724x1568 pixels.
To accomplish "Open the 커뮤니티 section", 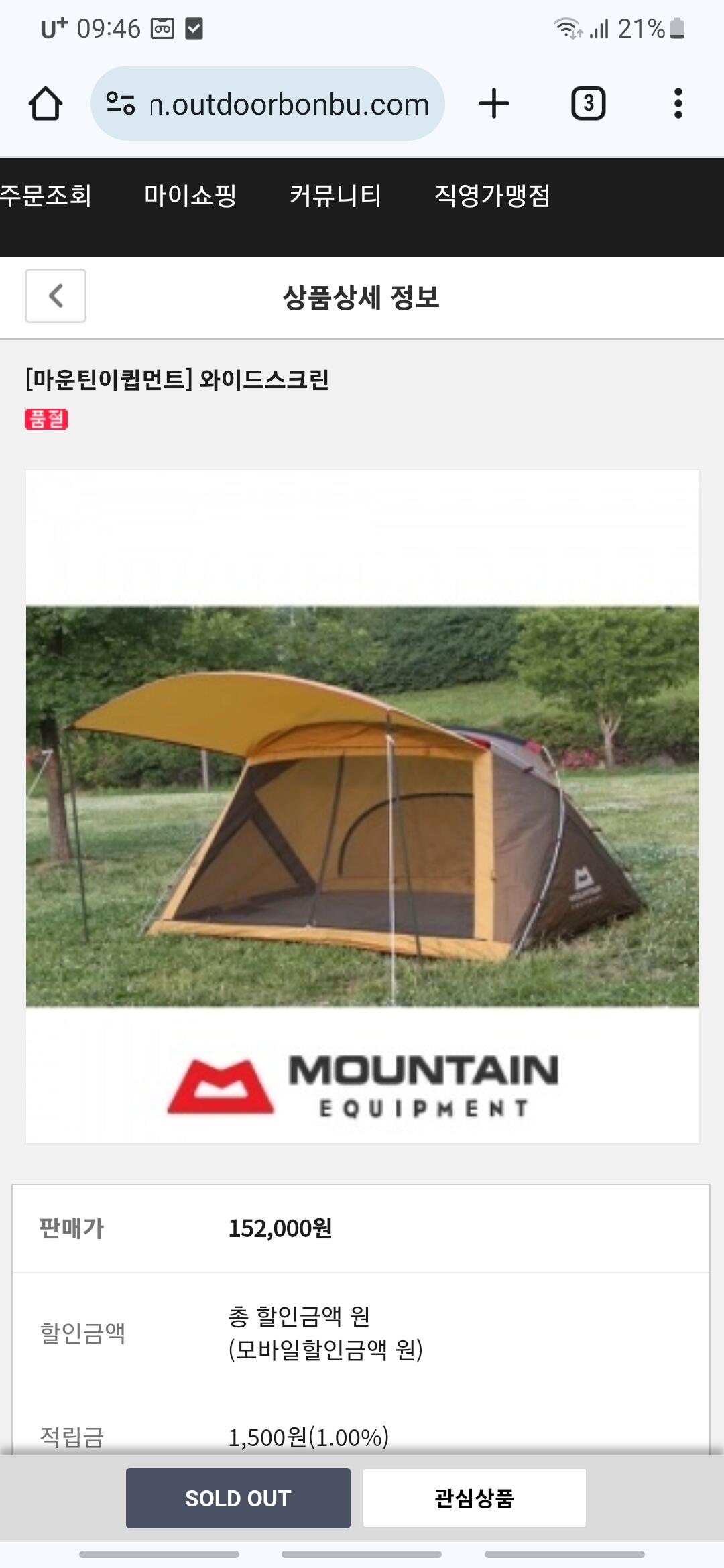I will pyautogui.click(x=335, y=196).
